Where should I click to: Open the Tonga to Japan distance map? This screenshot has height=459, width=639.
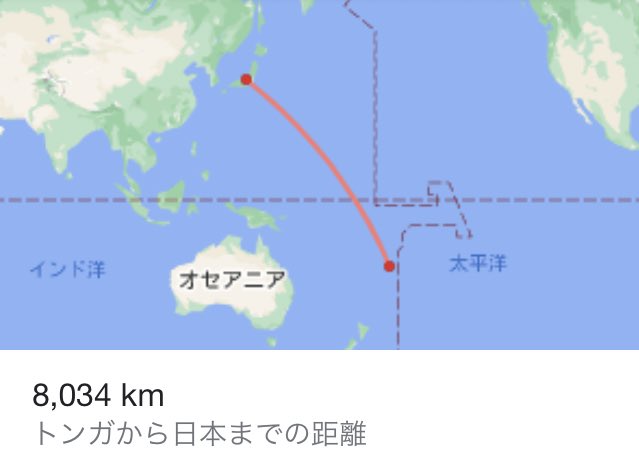(x=319, y=175)
